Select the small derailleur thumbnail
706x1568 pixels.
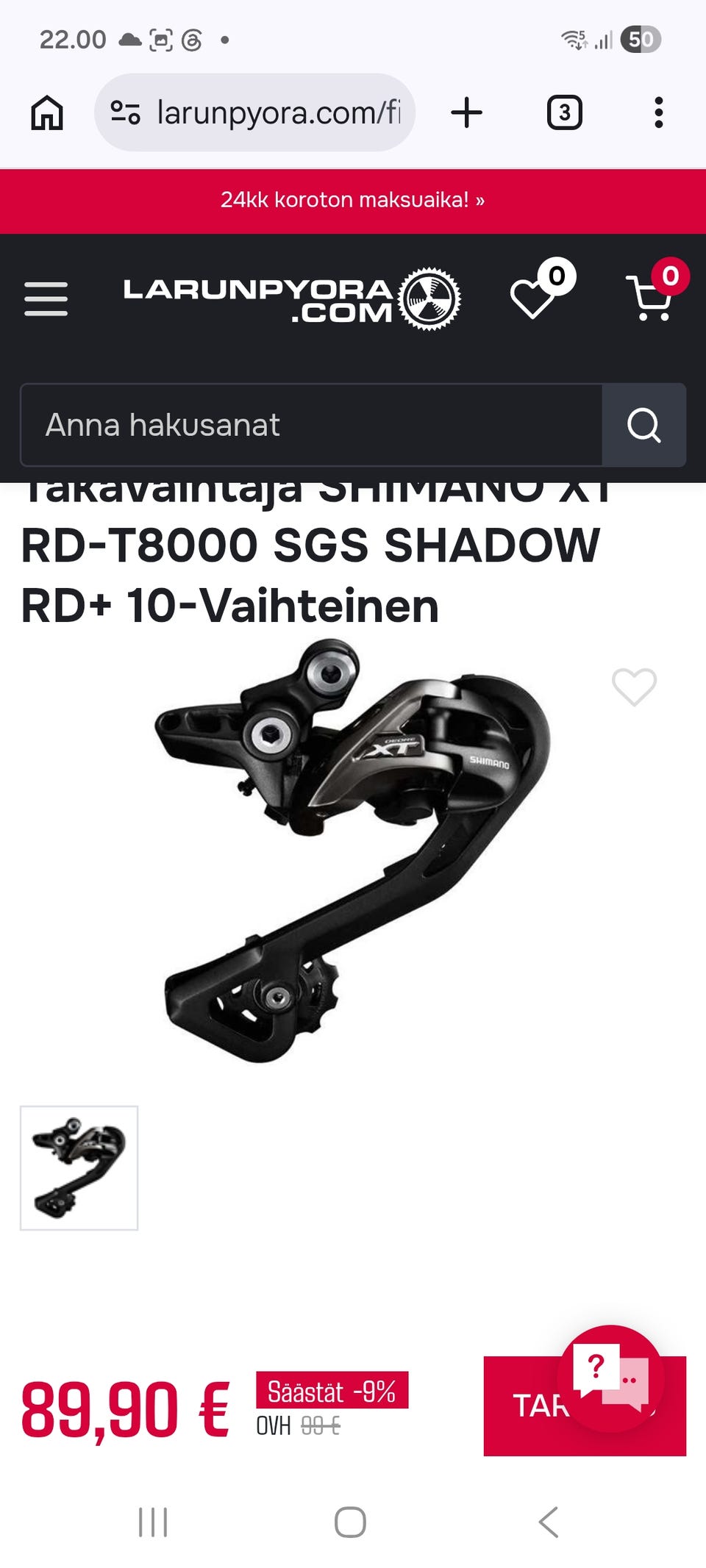[79, 1167]
